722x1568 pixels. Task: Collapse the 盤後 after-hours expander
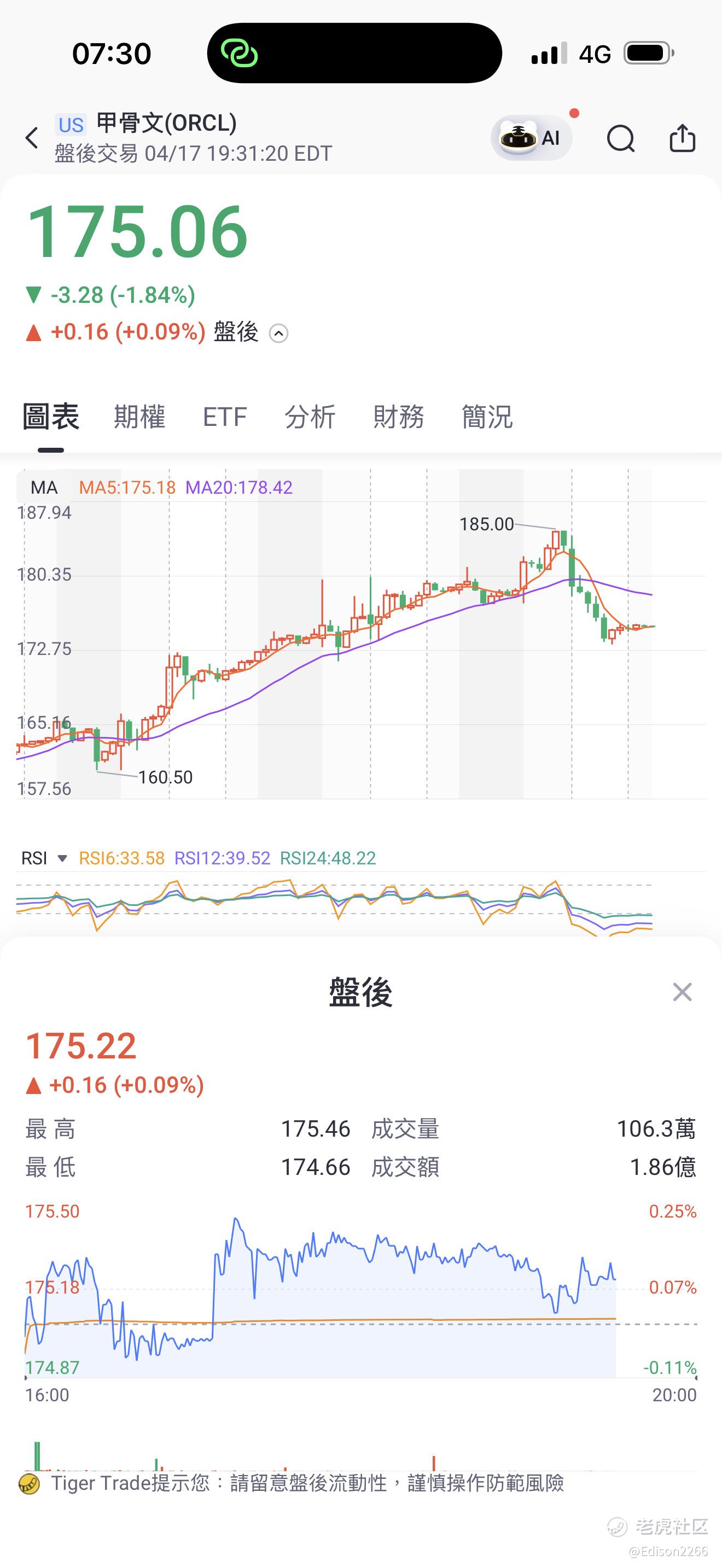(x=279, y=334)
